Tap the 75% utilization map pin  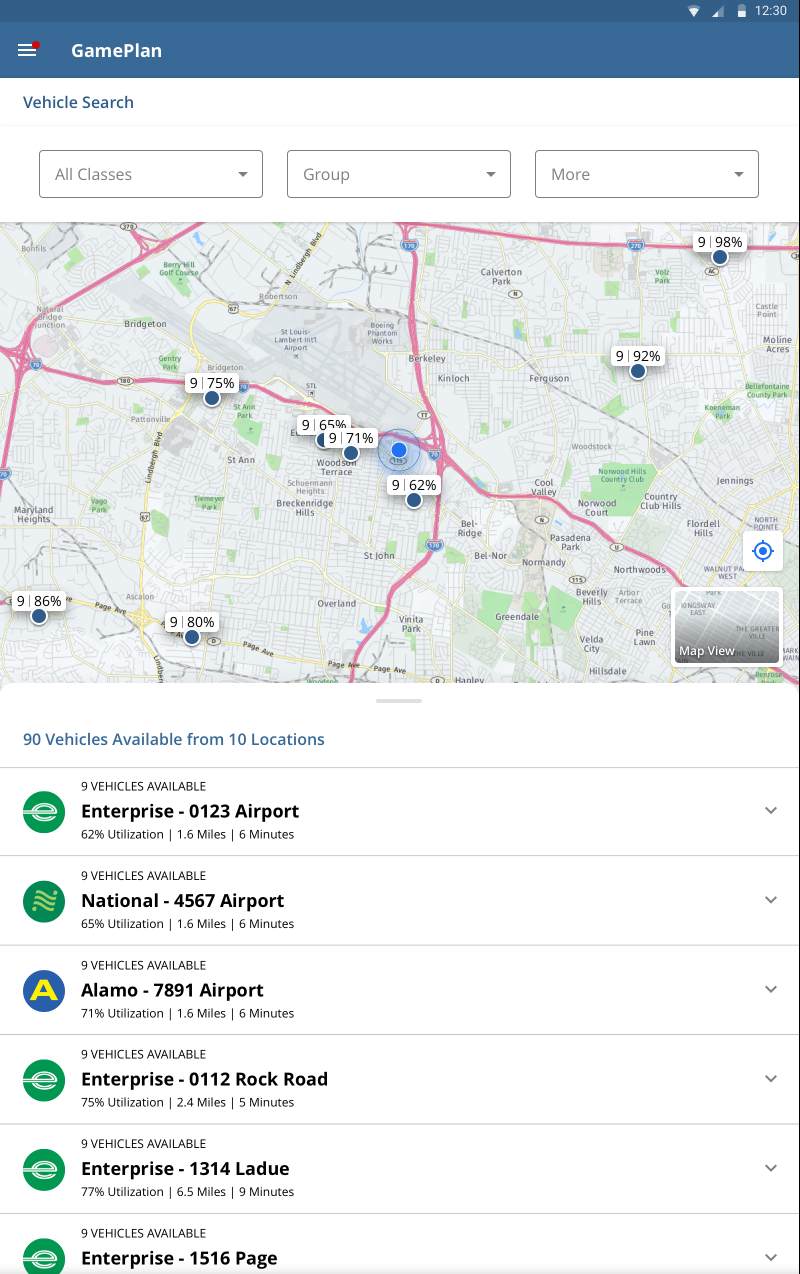212,397
